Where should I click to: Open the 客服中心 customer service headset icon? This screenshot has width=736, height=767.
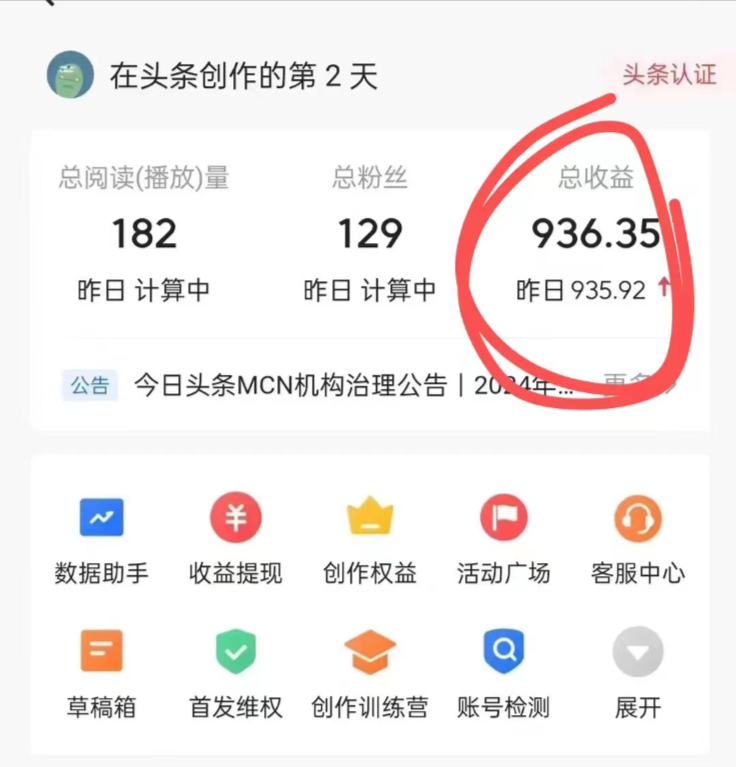[x=638, y=517]
